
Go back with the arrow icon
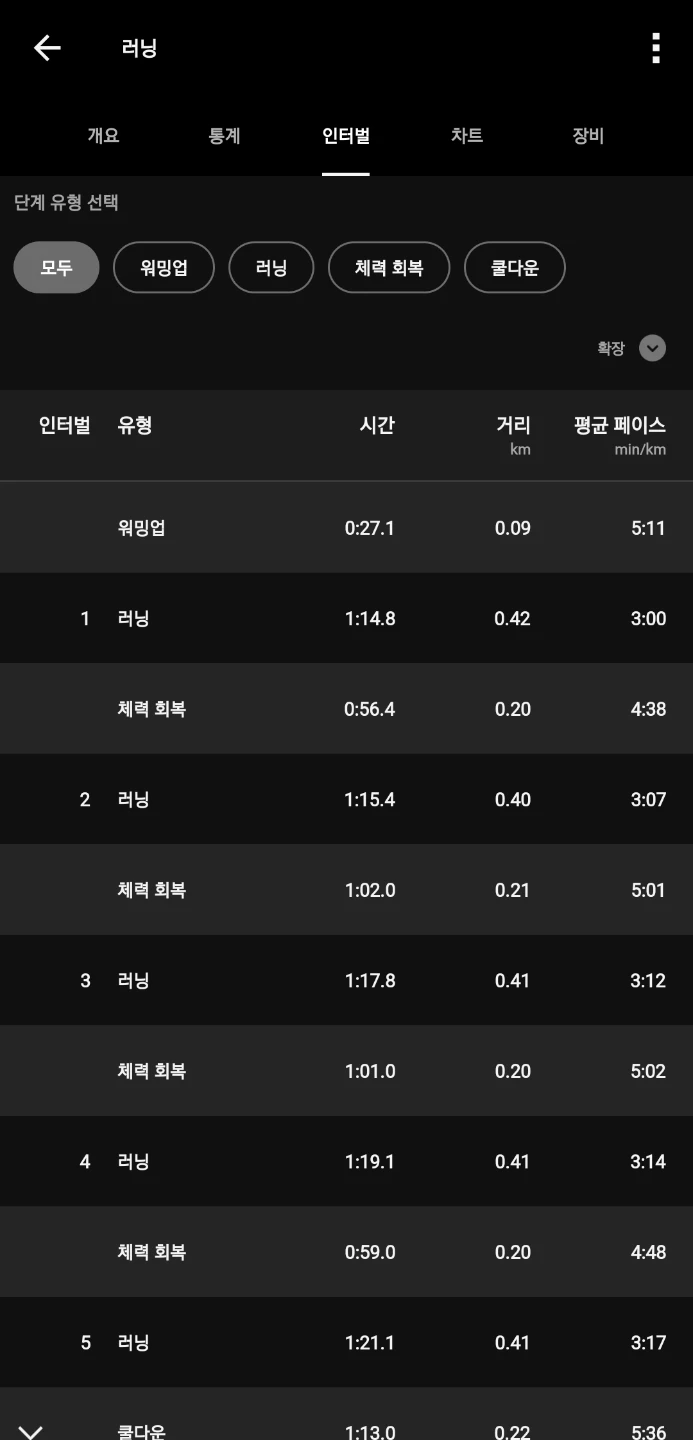[x=47, y=48]
